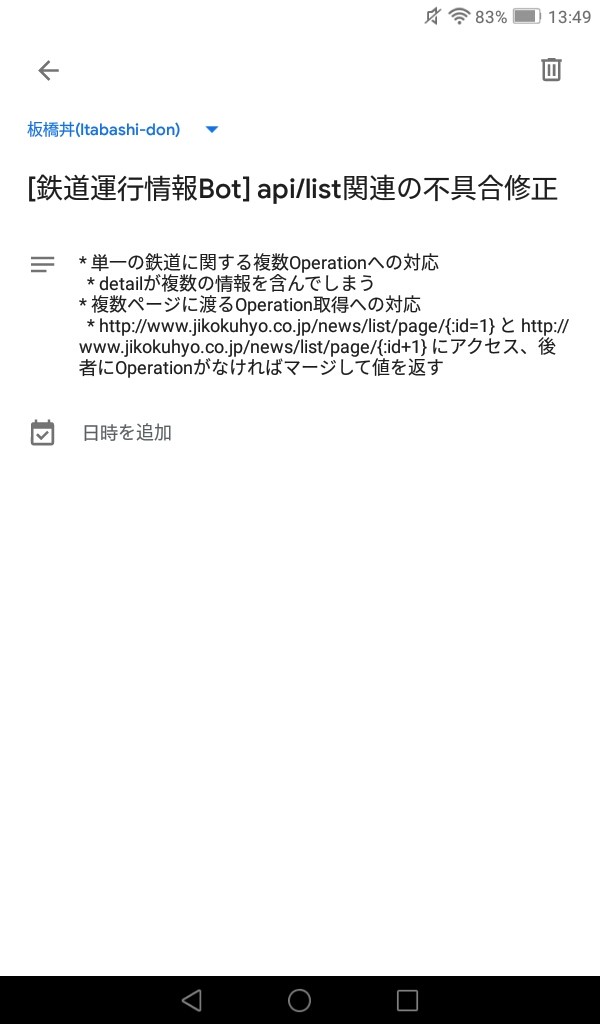Tap the system home button
The image size is (600, 1024).
pos(299,1000)
